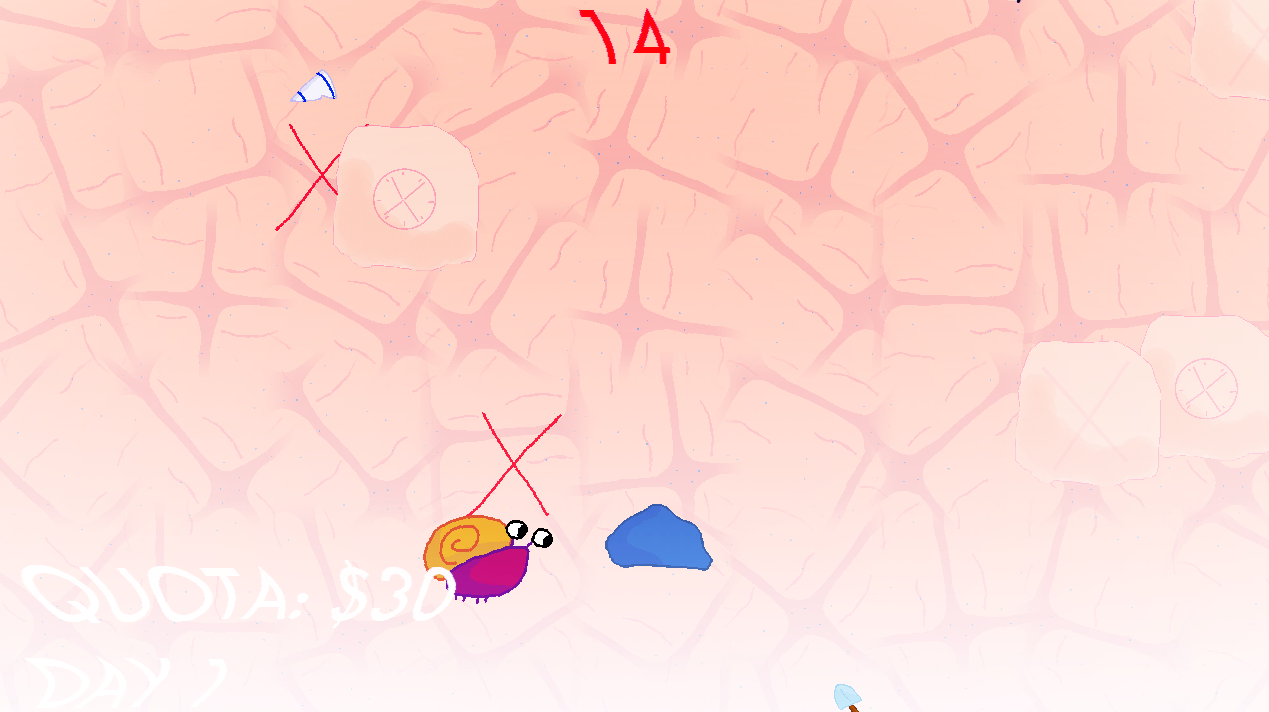Tap the blue rock beside the snail
The height and width of the screenshot is (712, 1269).
pyautogui.click(x=658, y=540)
